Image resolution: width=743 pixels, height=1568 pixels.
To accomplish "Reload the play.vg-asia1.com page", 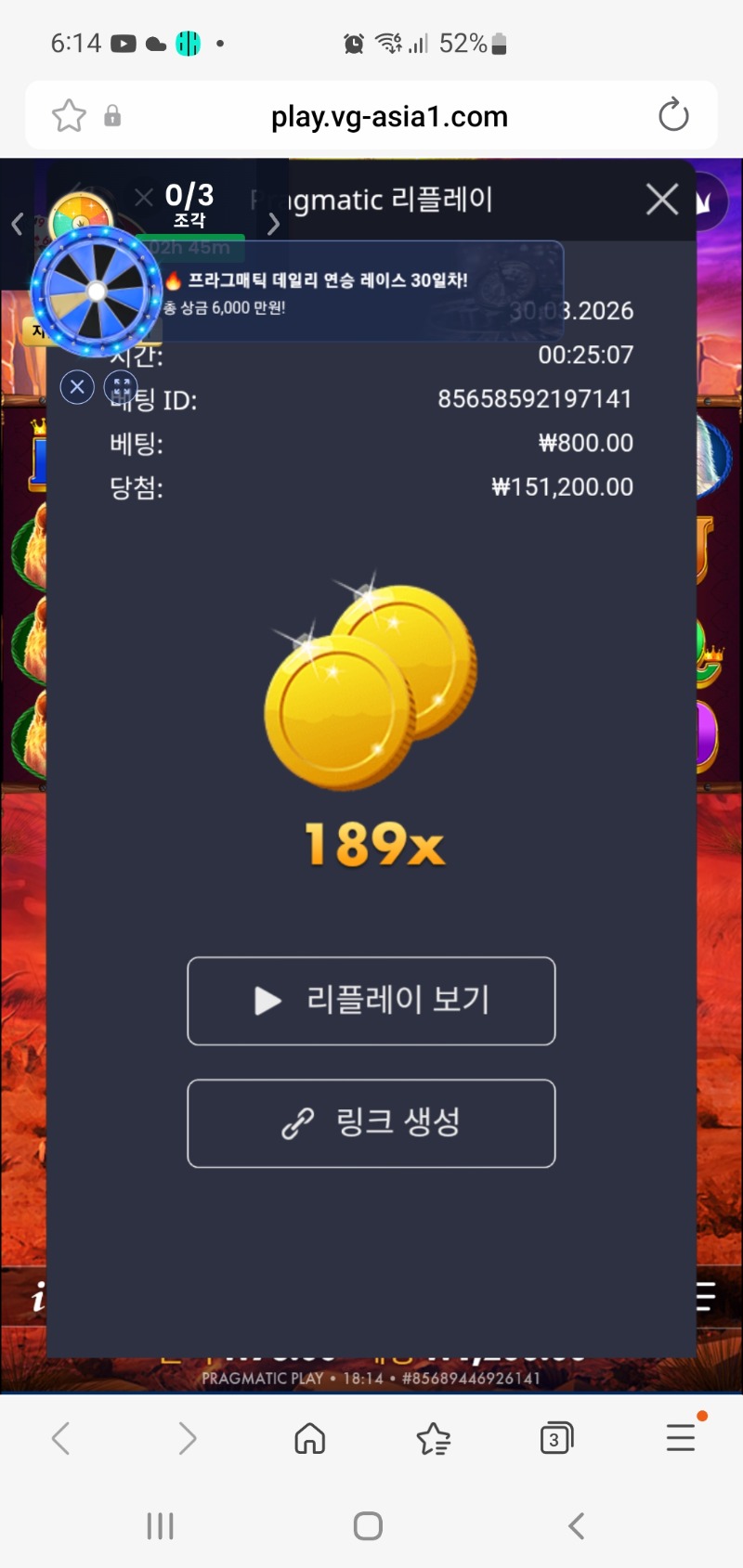I will click(673, 116).
